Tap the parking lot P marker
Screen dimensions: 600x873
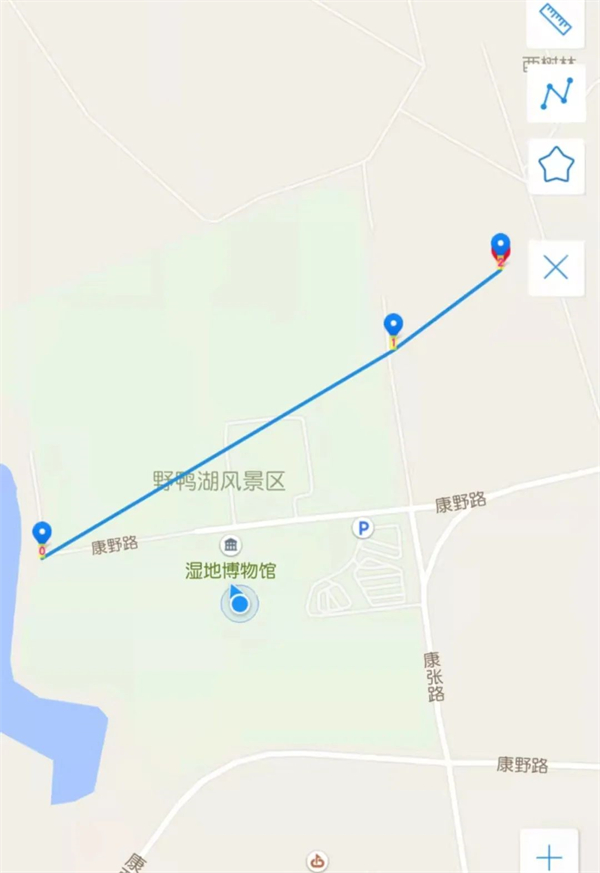[x=363, y=527]
